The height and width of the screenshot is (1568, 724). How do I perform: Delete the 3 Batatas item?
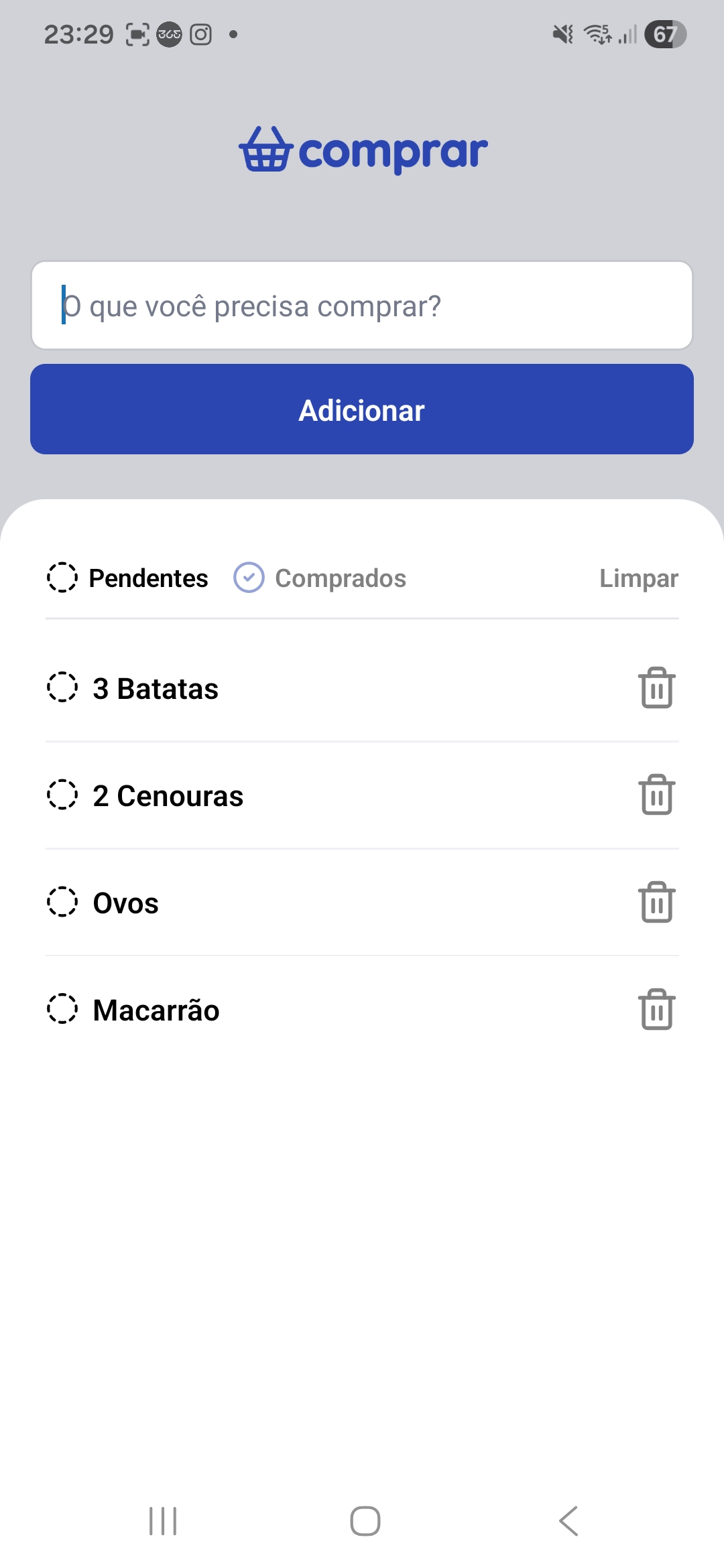657,688
